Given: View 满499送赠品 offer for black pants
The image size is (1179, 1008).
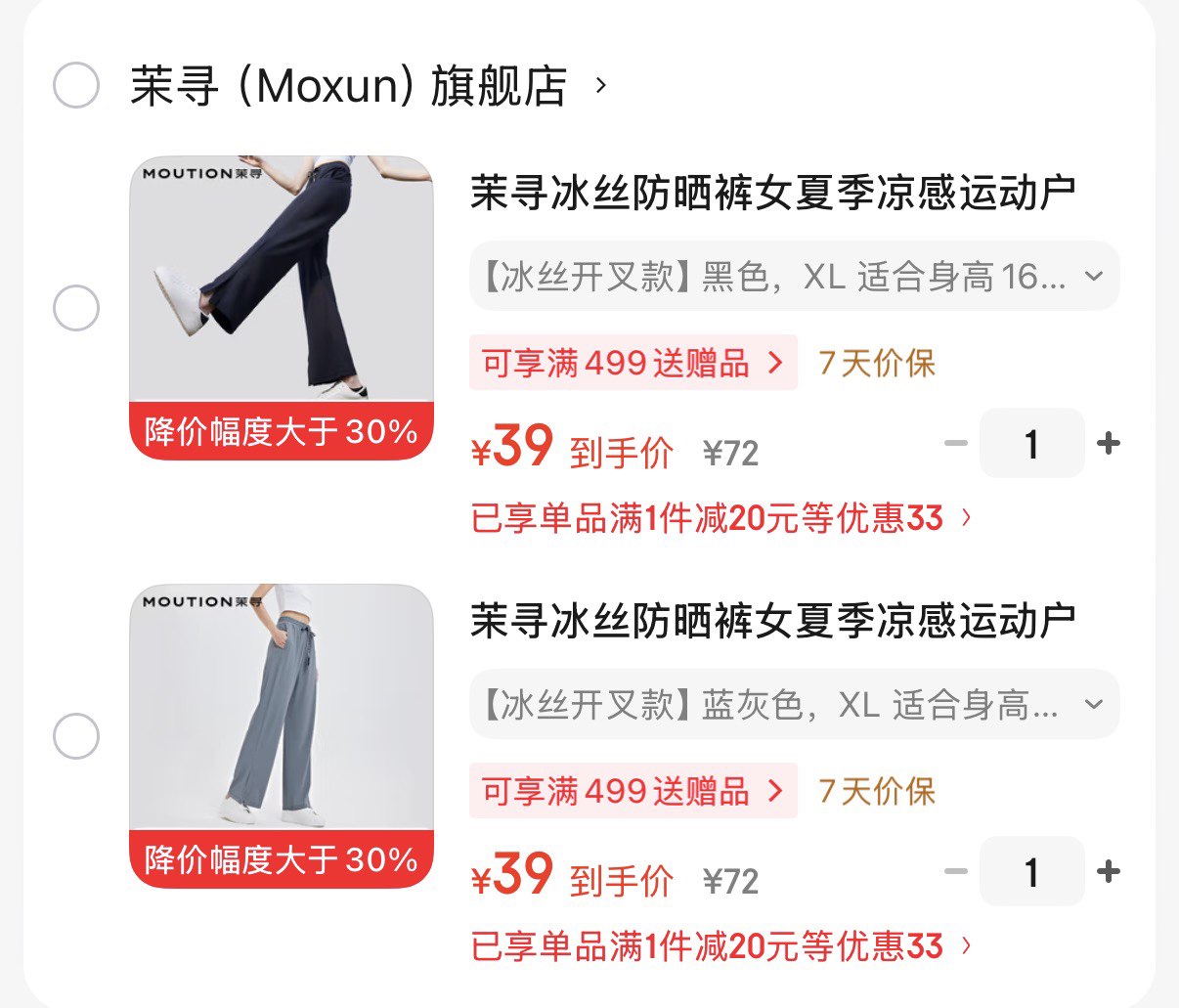Looking at the screenshot, I should click(633, 364).
